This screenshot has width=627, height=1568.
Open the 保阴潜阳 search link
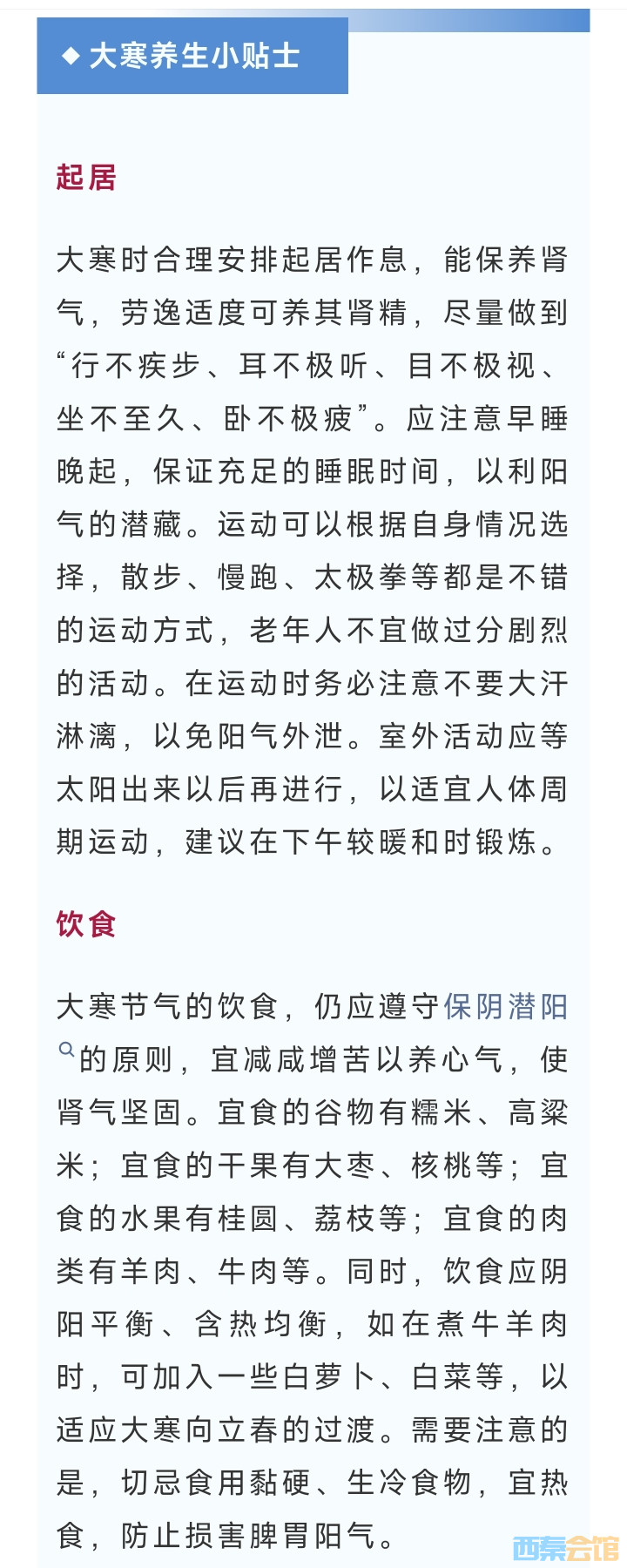[x=505, y=1007]
